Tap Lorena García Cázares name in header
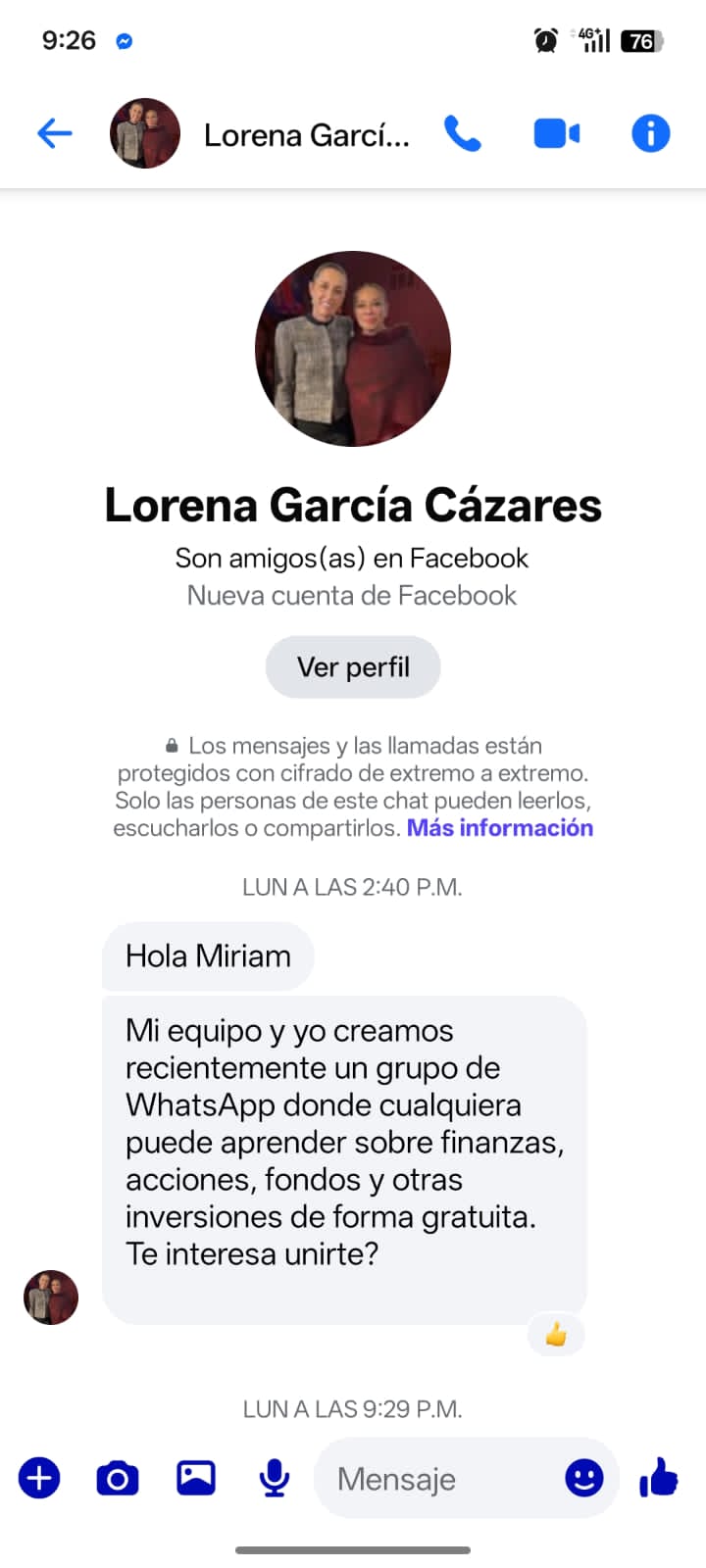 [307, 134]
